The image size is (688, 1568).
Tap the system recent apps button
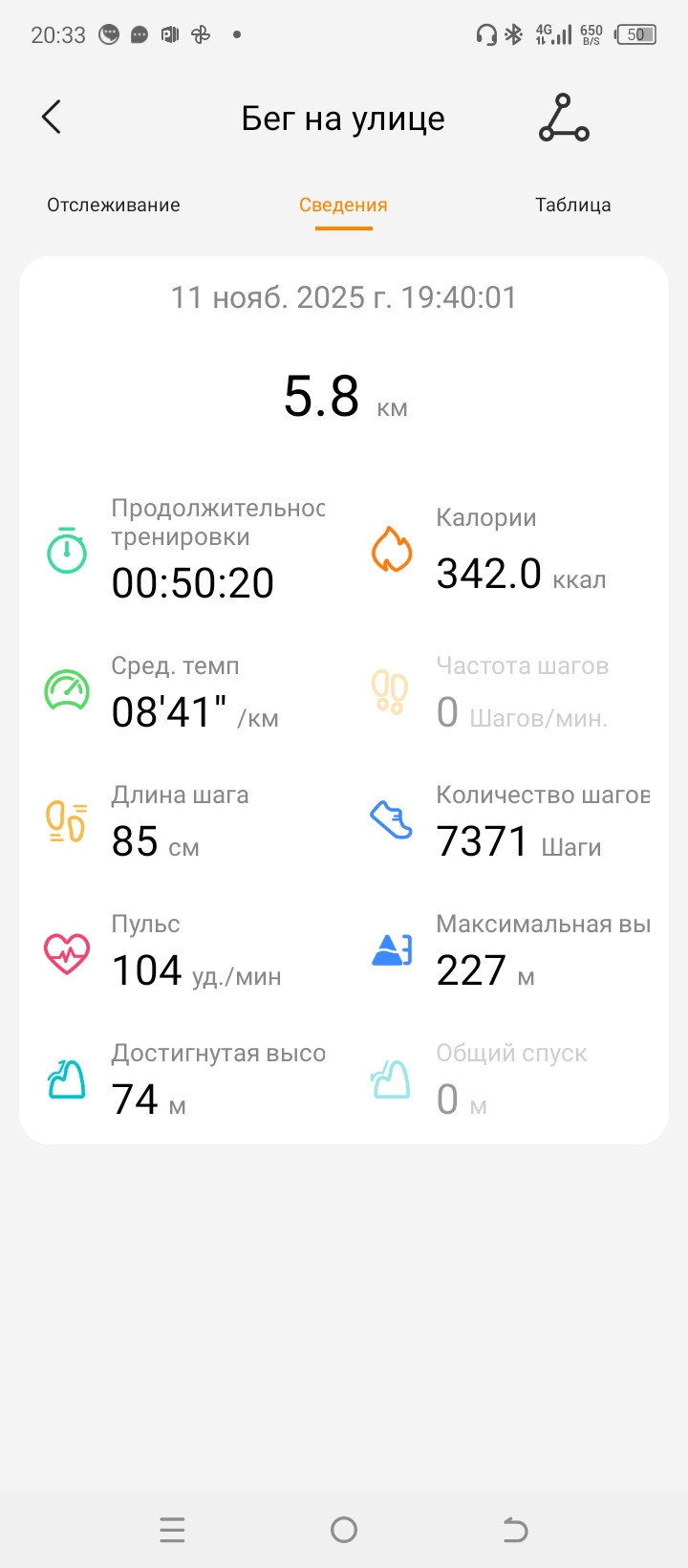click(172, 1530)
